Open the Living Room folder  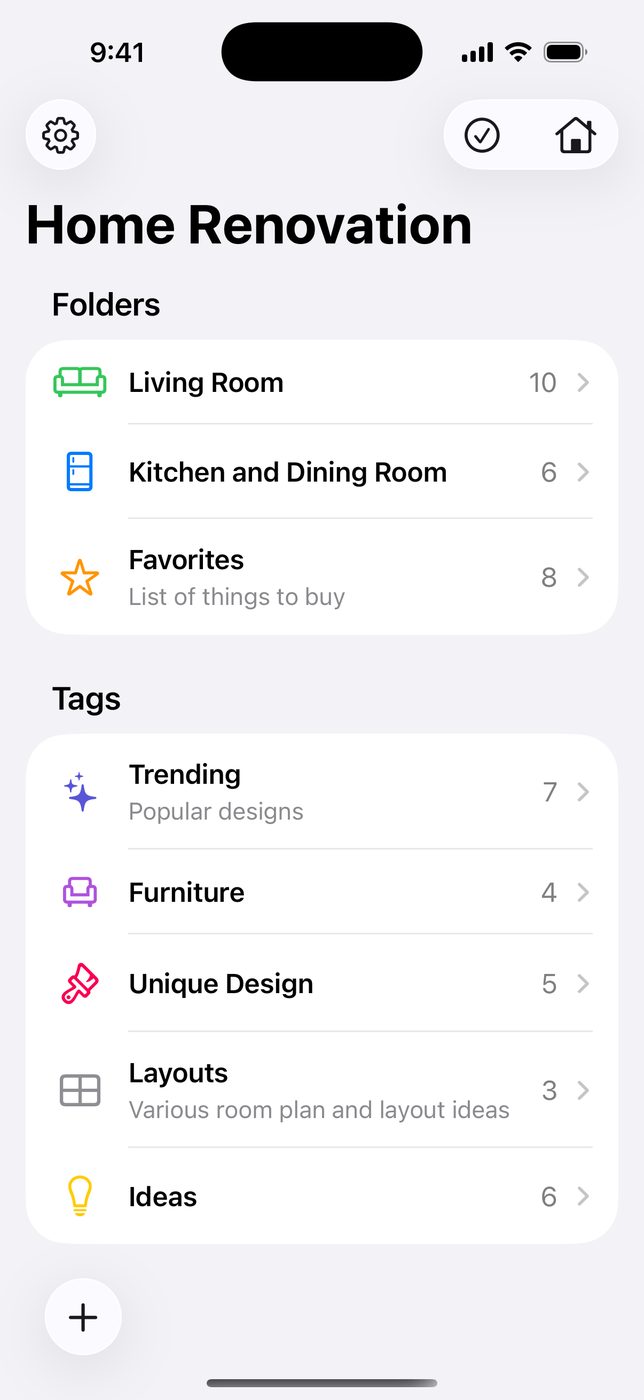pos(321,382)
